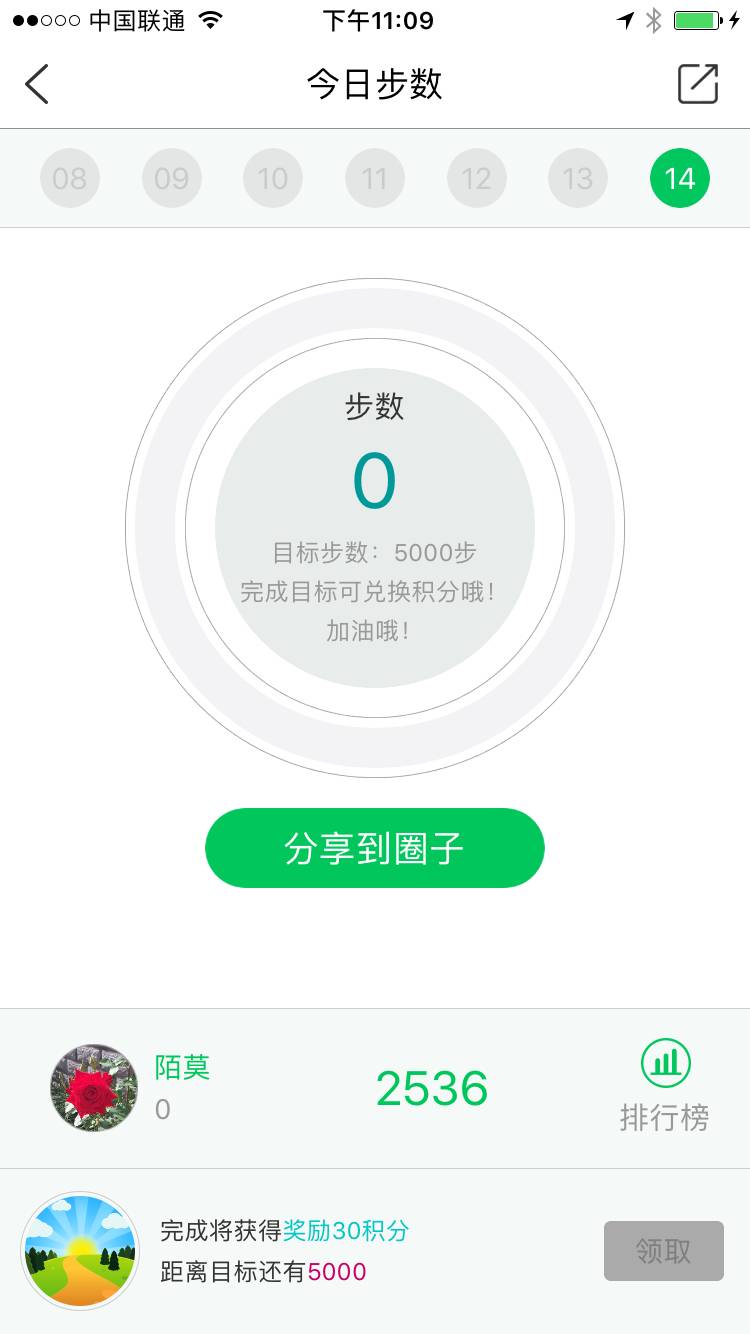Jump to day 13
Screen dimensions: 750x1334
[x=577, y=179]
